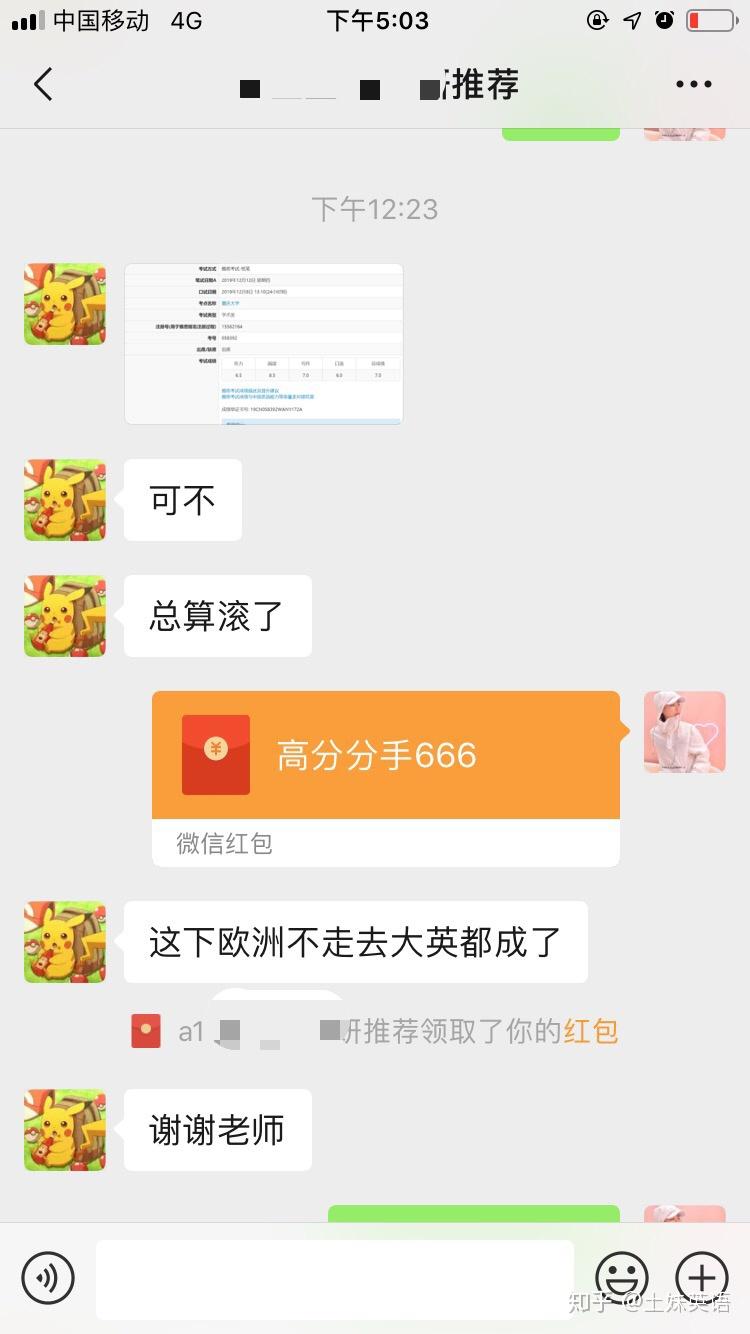View Pikachu avatar profile beside 谢谢老师
Viewport: 750px width, 1334px height.
tap(65, 1130)
